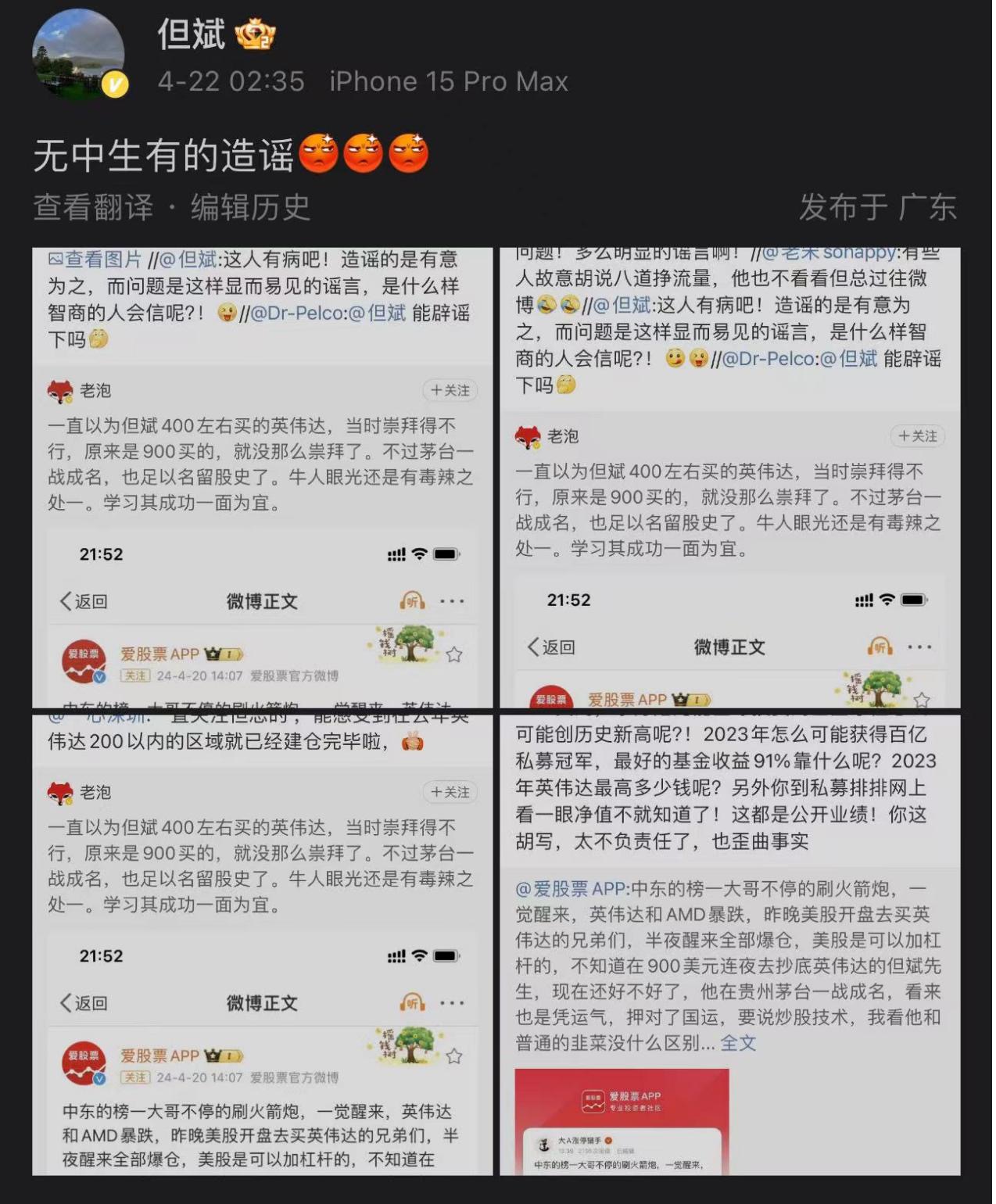This screenshot has height=1204, width=996.
Task: Open the image starting with 可能创历史新高呢
Action: pyautogui.click(x=729, y=944)
